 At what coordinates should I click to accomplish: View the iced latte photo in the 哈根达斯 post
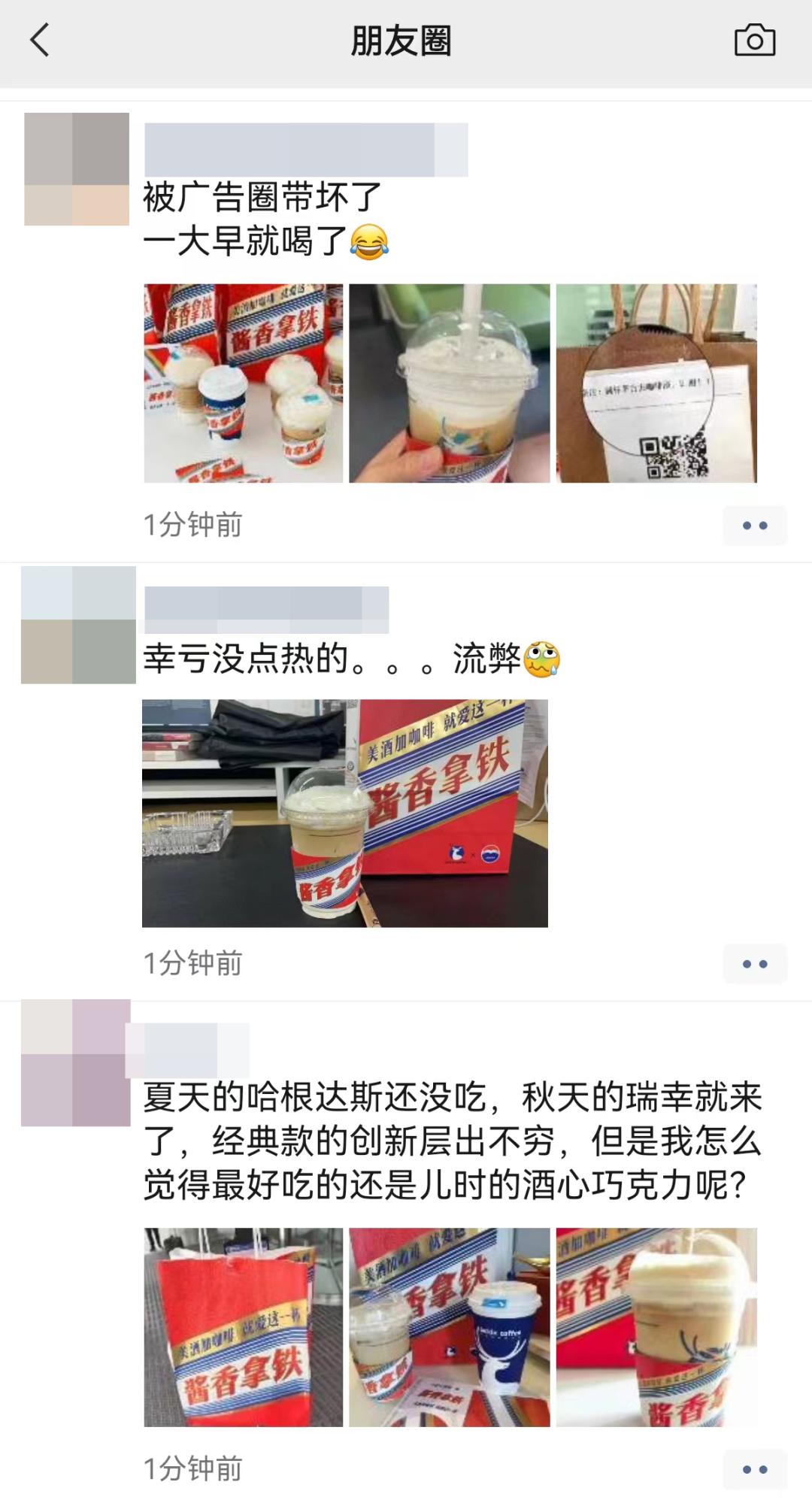(656, 1327)
